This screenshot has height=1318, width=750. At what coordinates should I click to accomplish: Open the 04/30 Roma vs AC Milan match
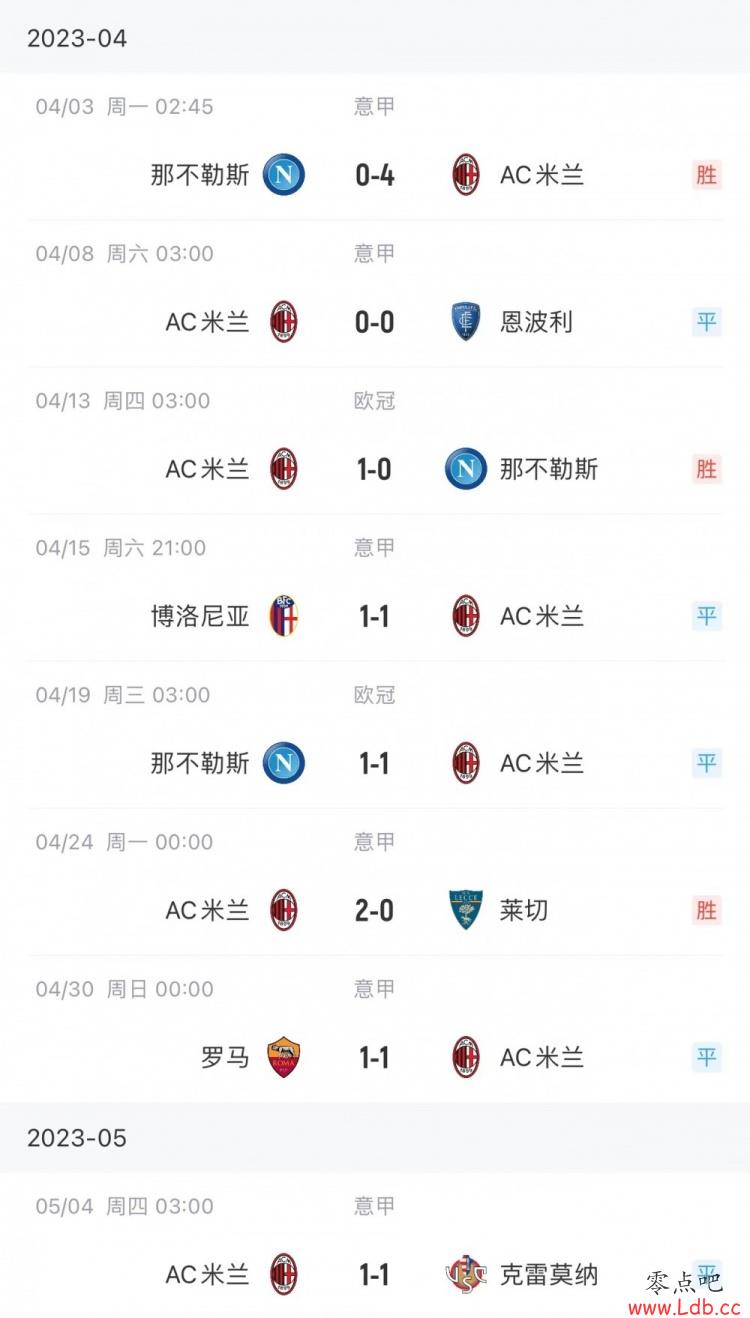point(375,1029)
